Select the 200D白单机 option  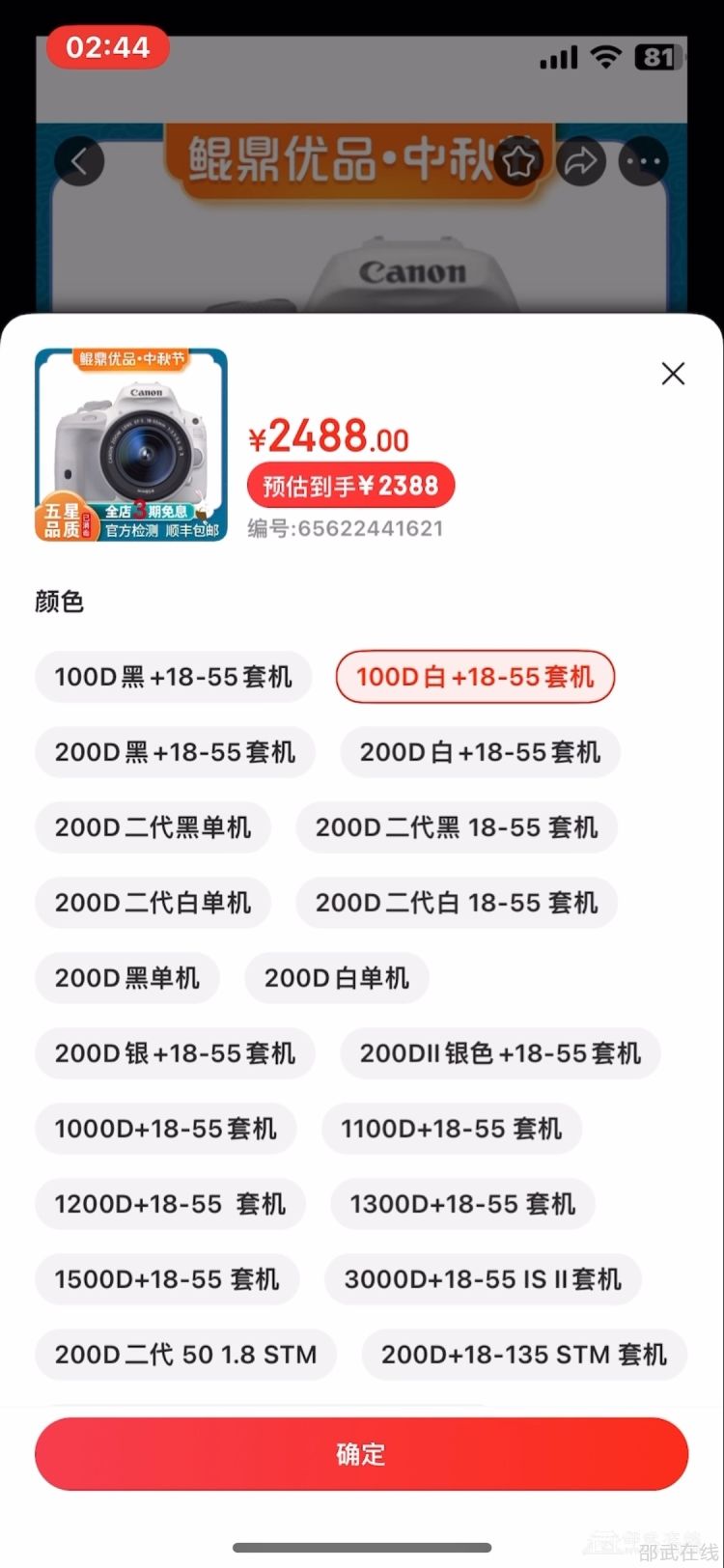click(336, 978)
